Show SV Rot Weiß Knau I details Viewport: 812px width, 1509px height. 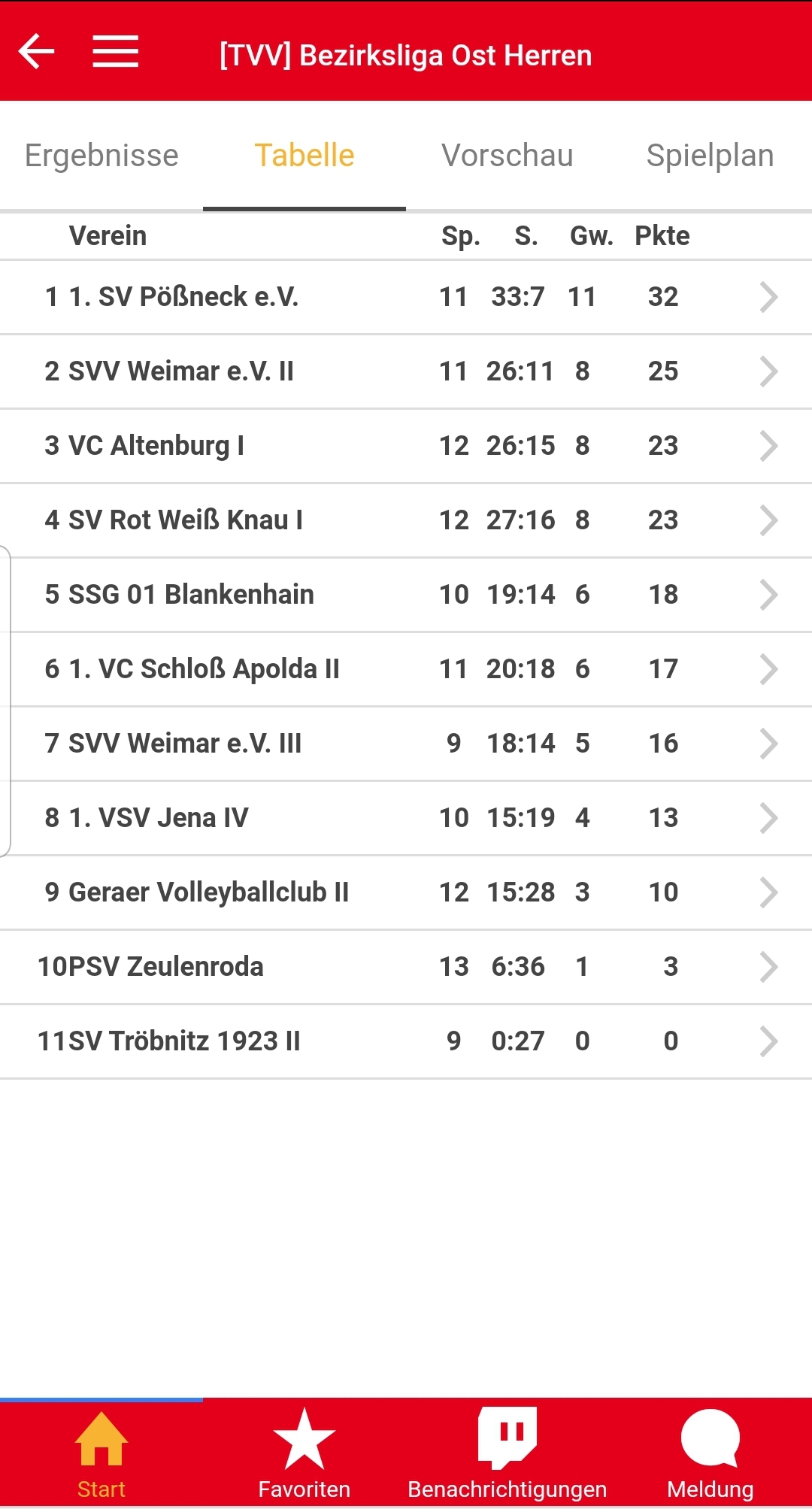click(x=406, y=520)
